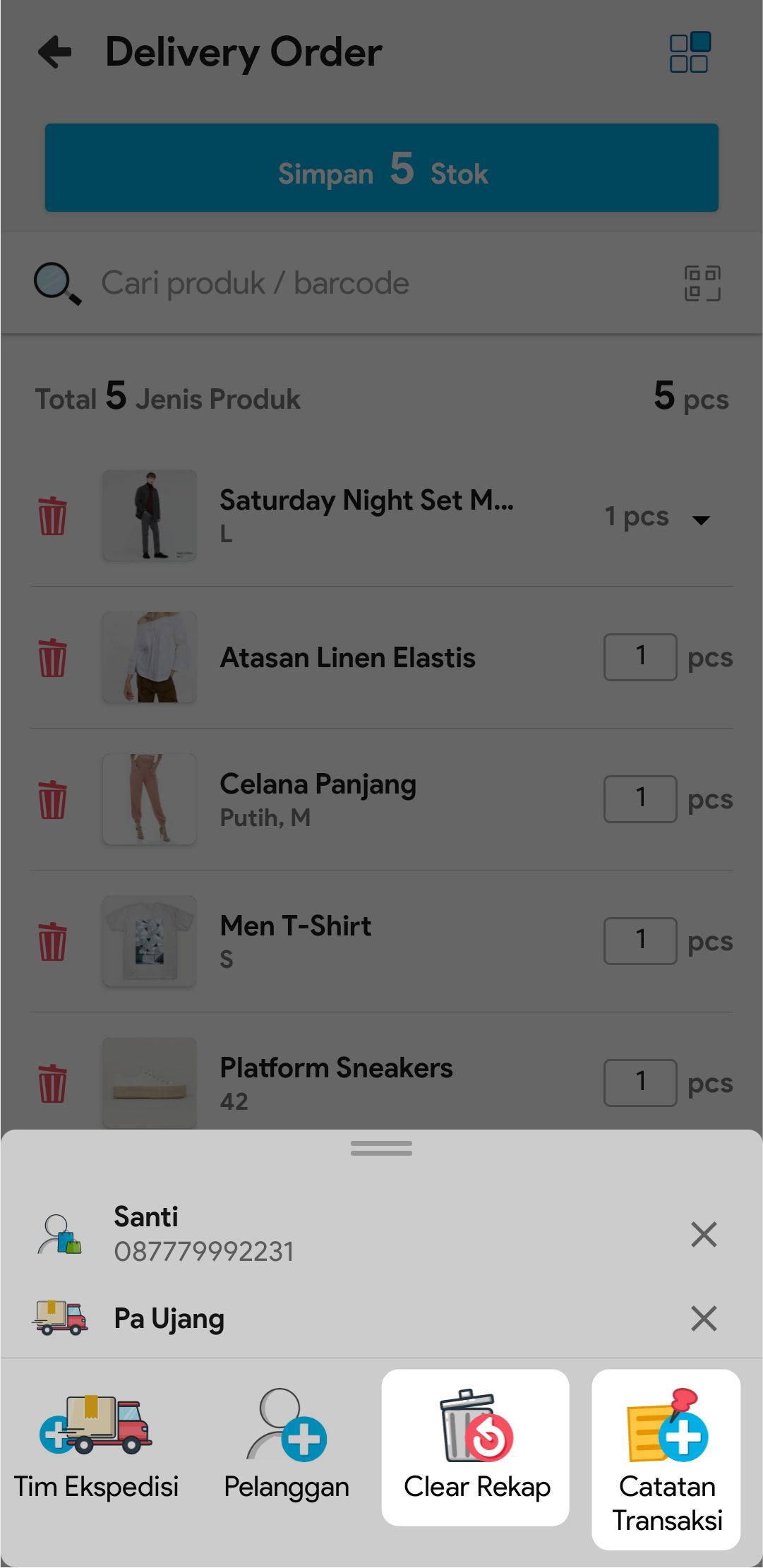This screenshot has height=1568, width=763.
Task: Open the barcode scanner icon
Action: click(x=702, y=283)
